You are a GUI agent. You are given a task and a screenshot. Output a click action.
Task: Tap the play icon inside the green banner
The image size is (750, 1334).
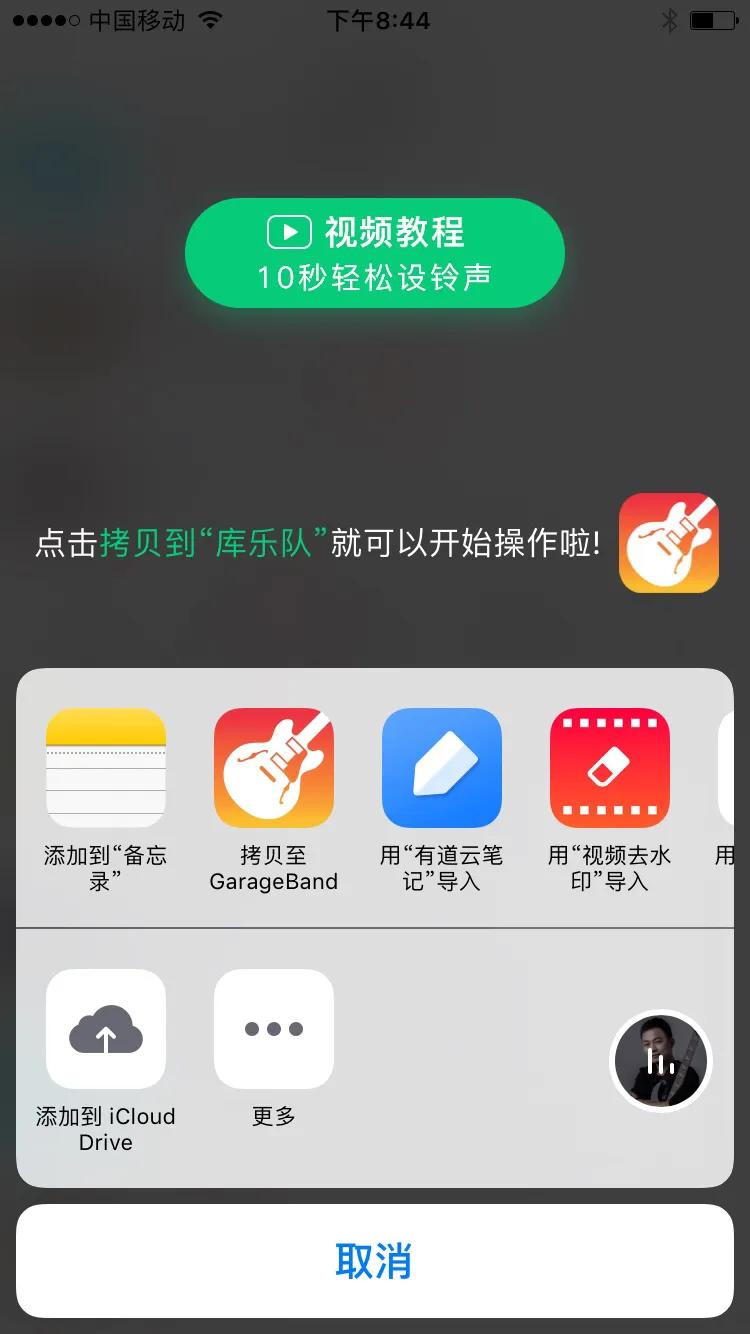290,231
